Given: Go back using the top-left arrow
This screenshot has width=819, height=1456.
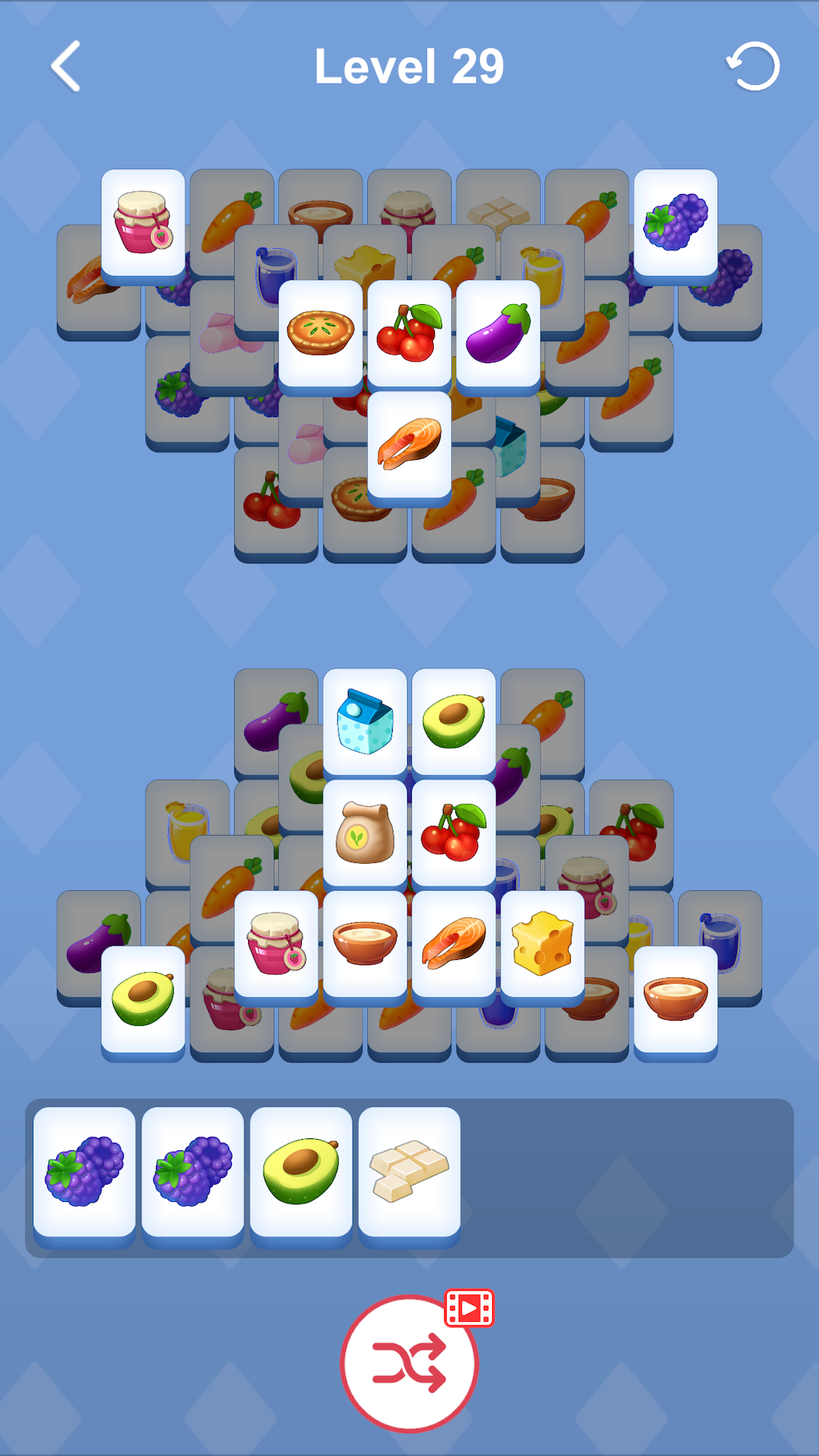Looking at the screenshot, I should point(66,67).
